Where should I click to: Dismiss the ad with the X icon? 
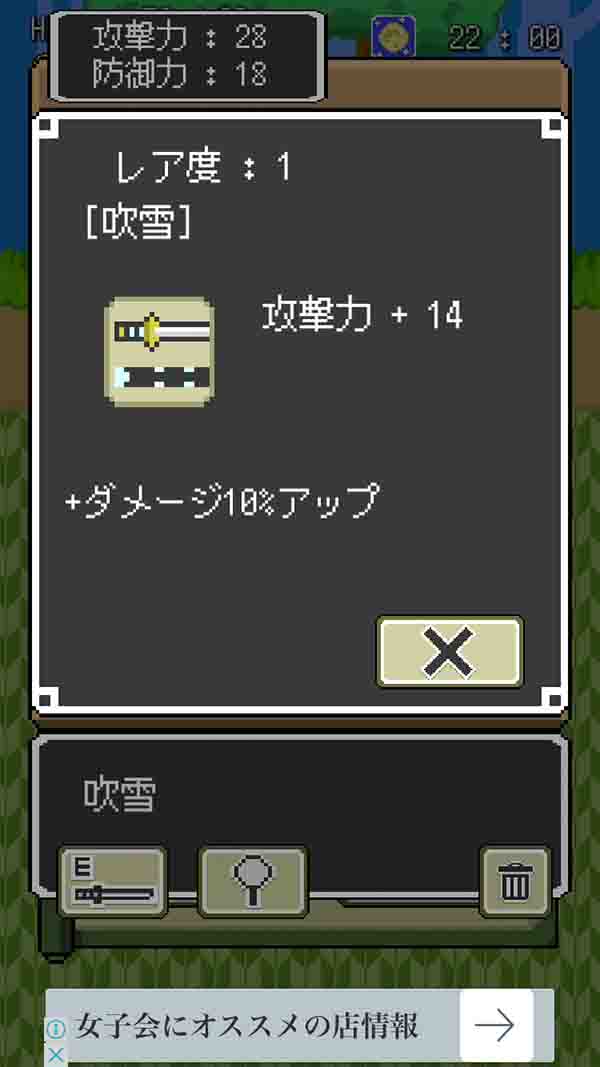pyautogui.click(x=57, y=1055)
